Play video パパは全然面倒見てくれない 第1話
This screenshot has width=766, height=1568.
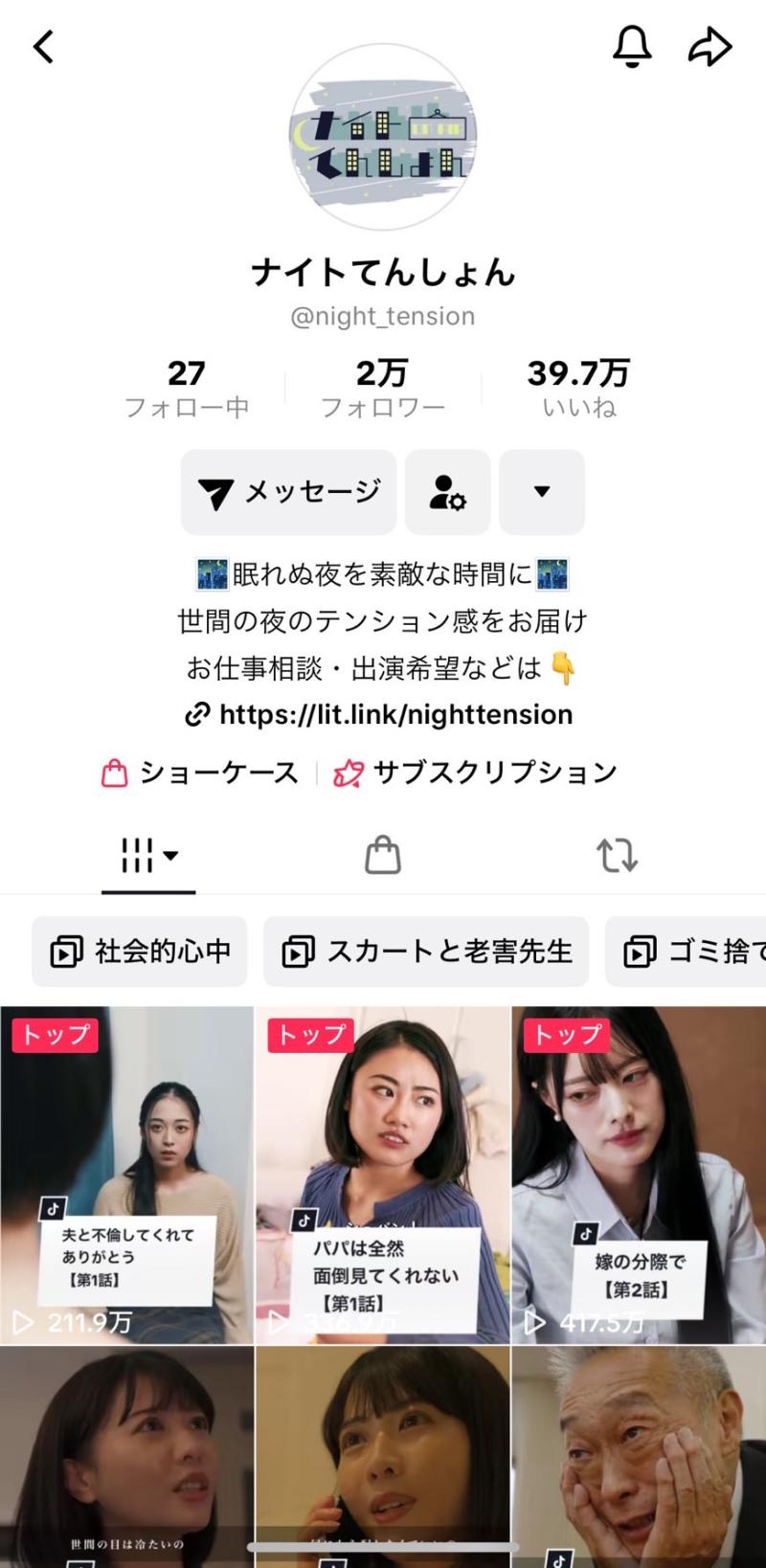(382, 1174)
